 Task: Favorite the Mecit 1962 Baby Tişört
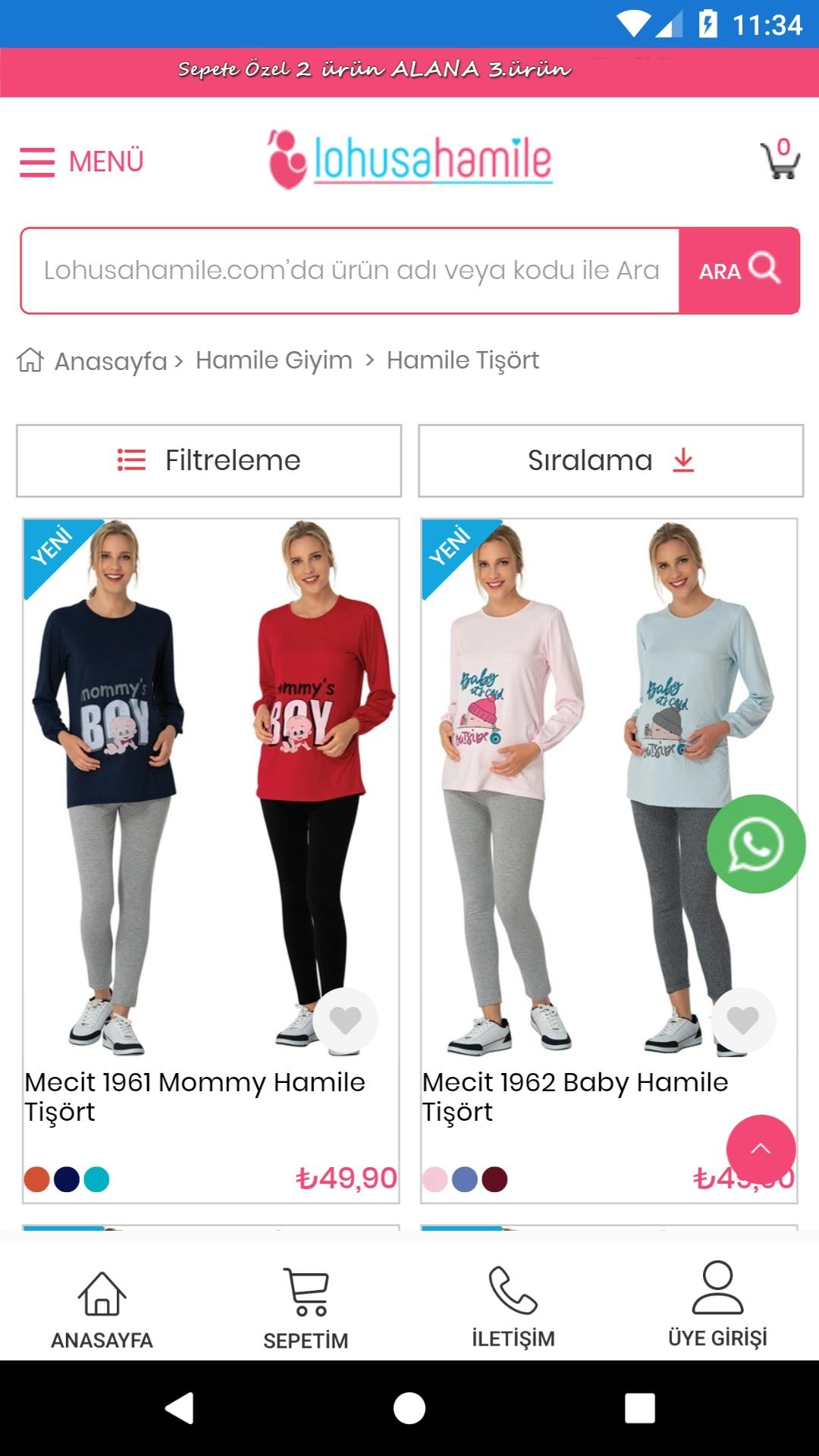[x=743, y=1020]
